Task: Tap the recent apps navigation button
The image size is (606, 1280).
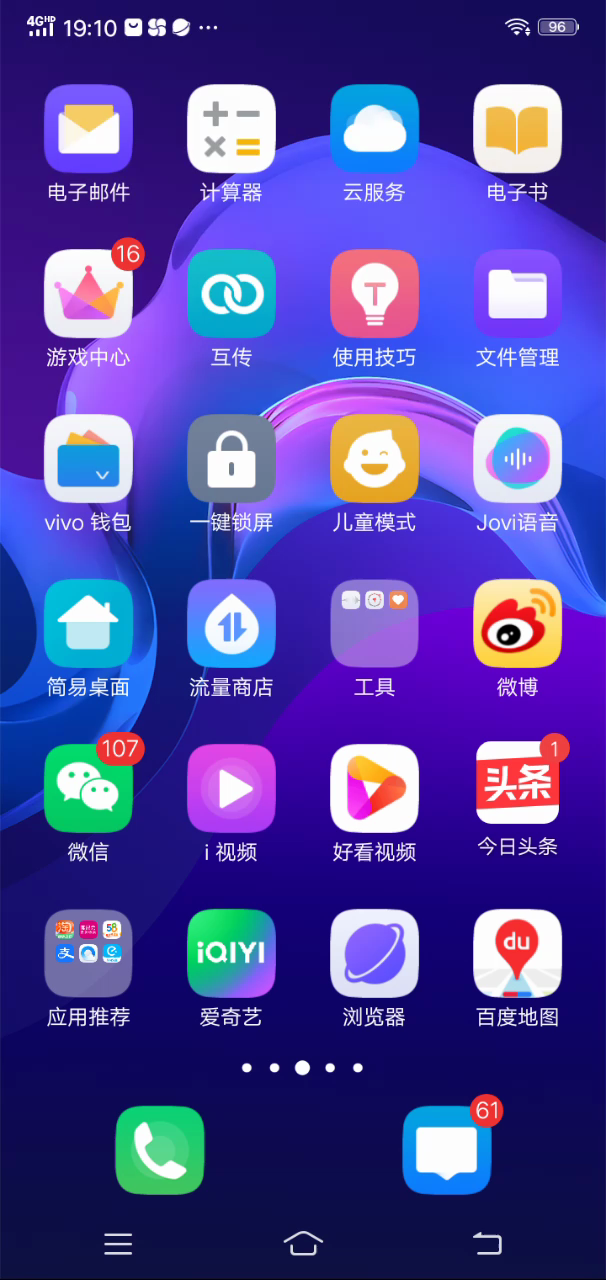Action: click(x=118, y=1243)
